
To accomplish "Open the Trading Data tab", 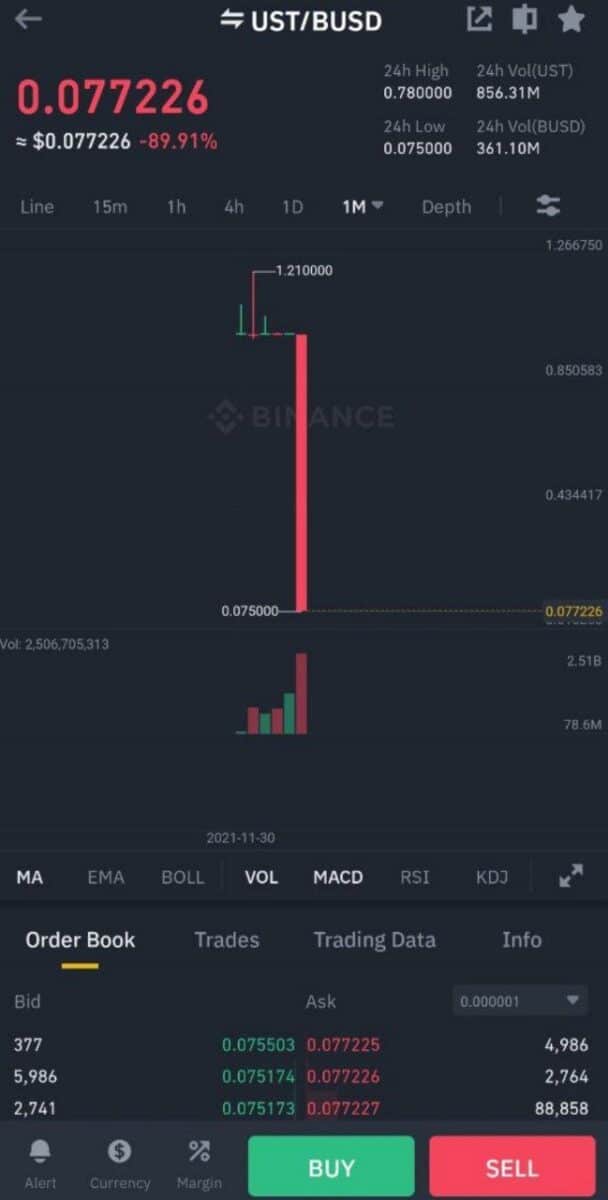I will click(374, 940).
